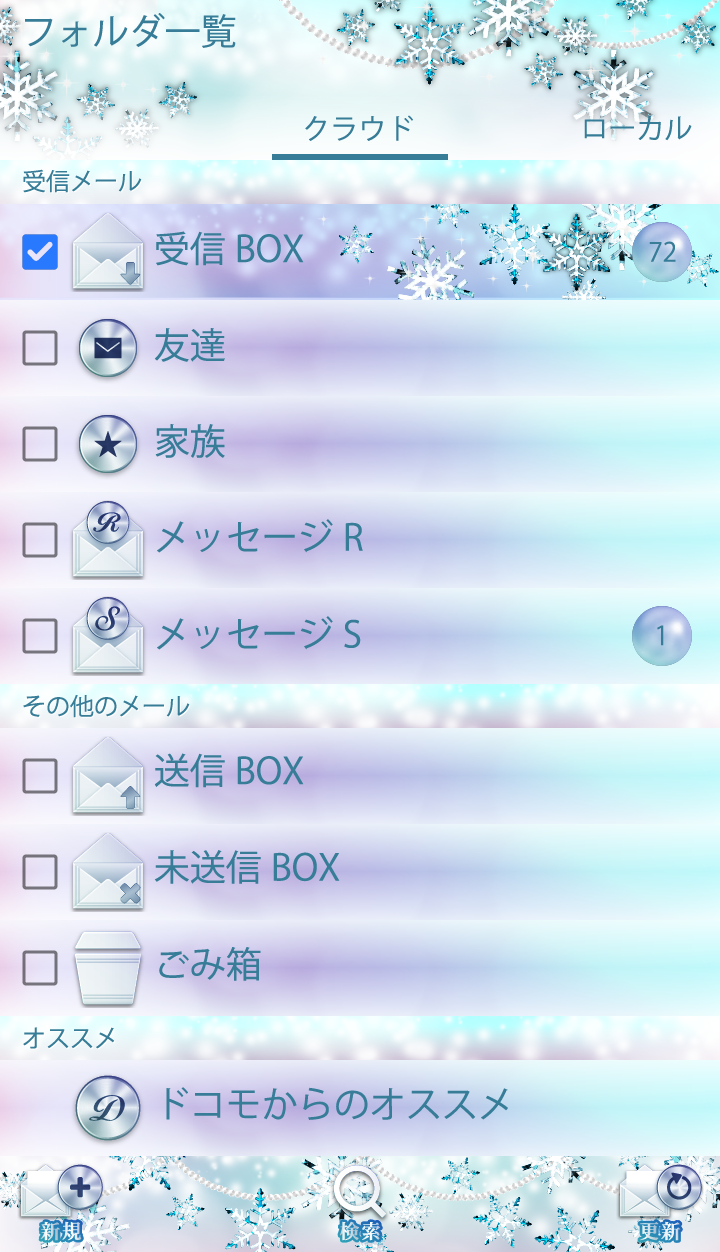Select the クラウド tab
This screenshot has height=1252, width=720.
click(x=359, y=129)
